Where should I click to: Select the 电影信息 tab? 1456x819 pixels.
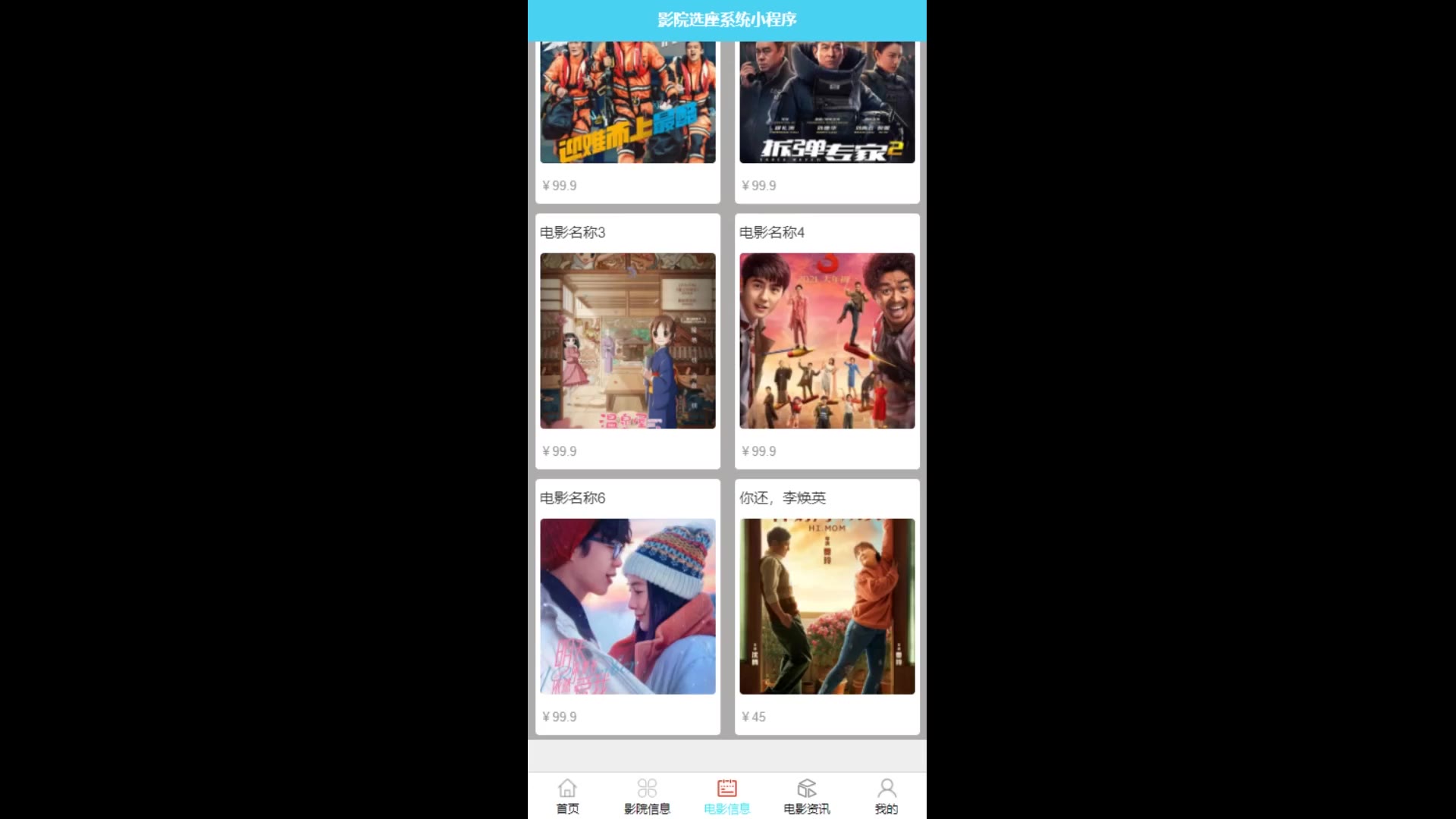[x=726, y=796]
